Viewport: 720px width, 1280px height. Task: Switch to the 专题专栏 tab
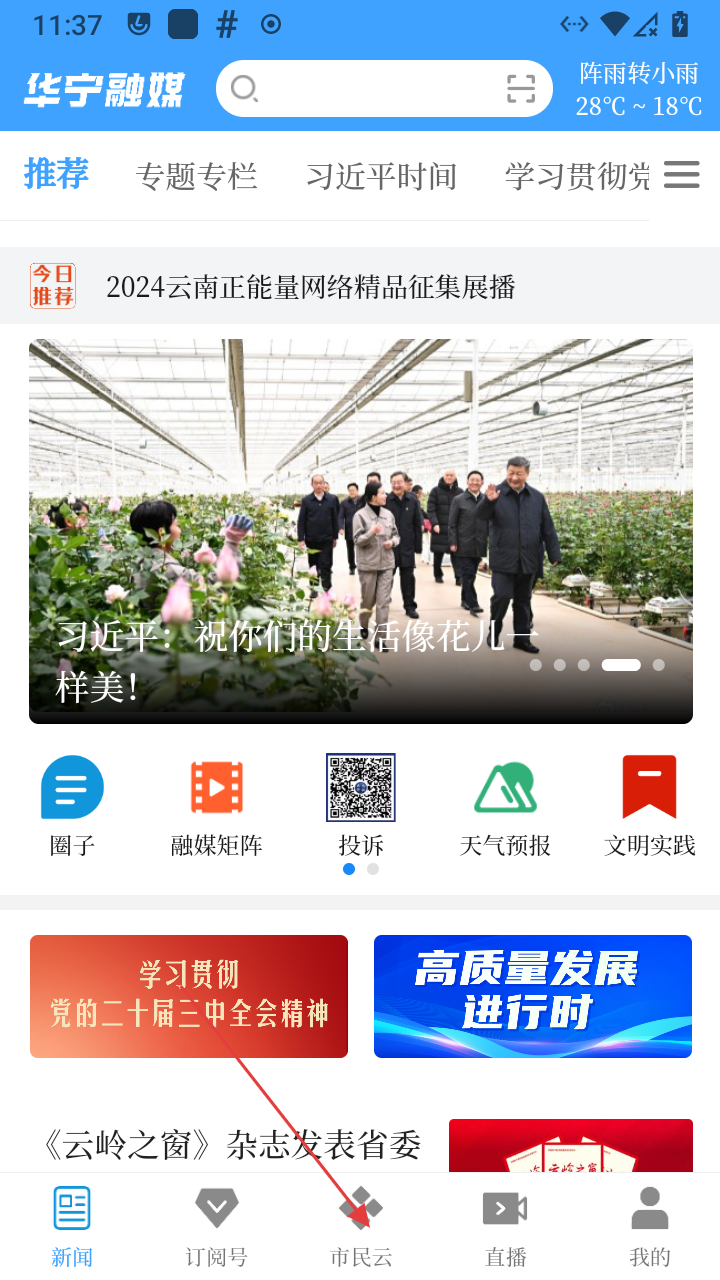click(x=197, y=177)
